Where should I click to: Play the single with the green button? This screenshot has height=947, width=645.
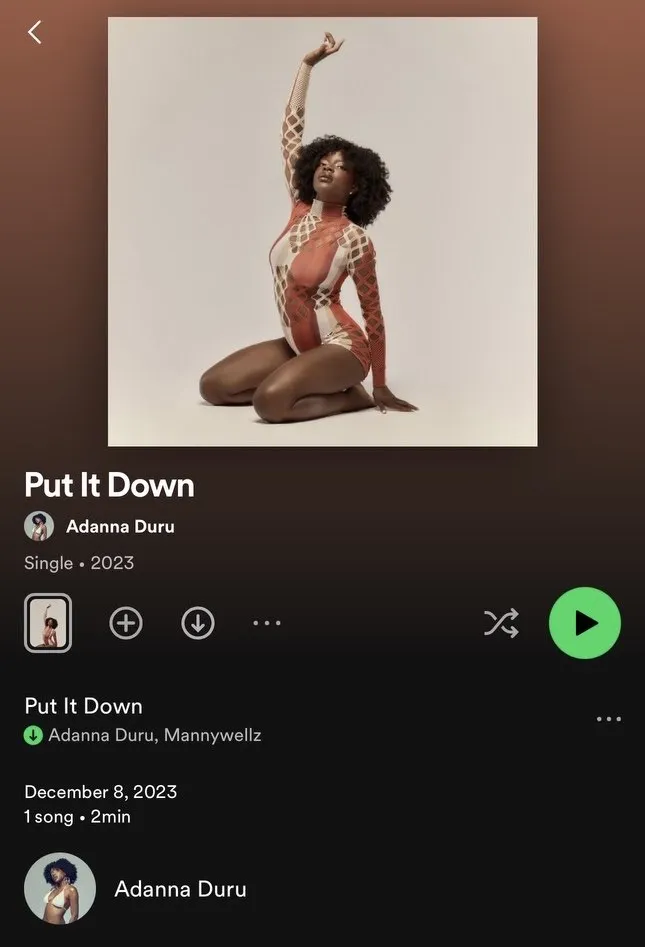click(585, 624)
